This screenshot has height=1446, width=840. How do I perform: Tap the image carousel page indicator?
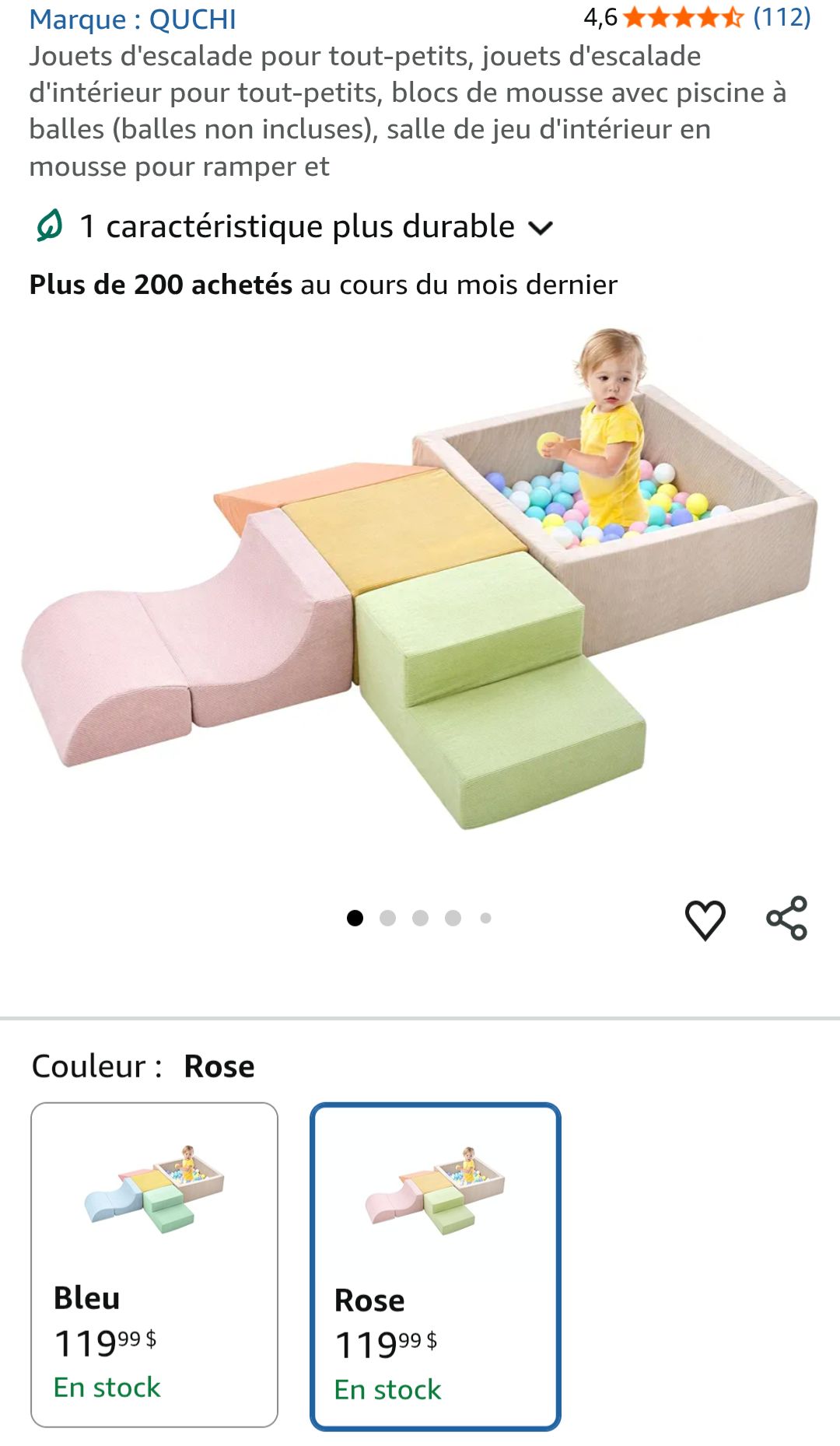tap(419, 919)
